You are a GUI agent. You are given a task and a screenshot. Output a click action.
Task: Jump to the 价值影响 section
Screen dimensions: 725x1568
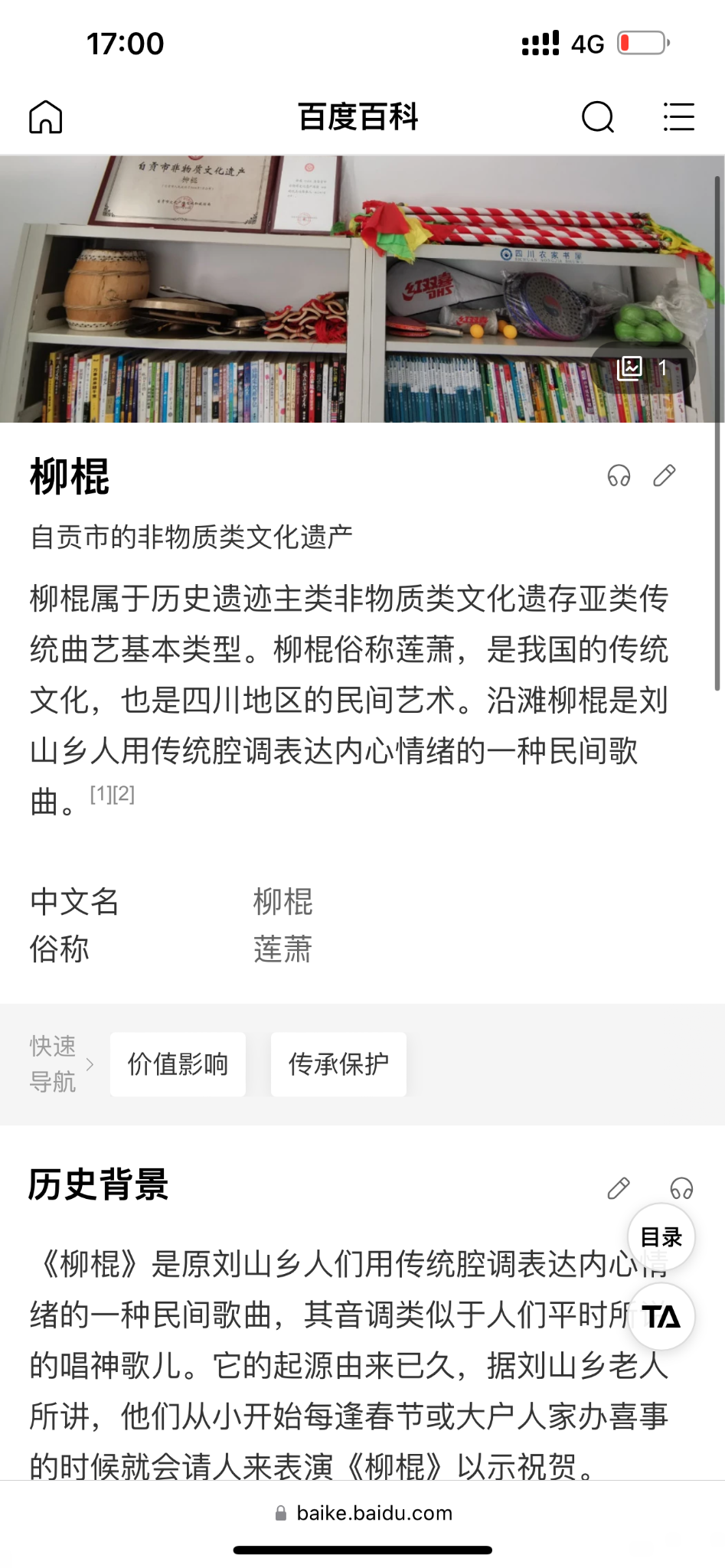pyautogui.click(x=178, y=1064)
